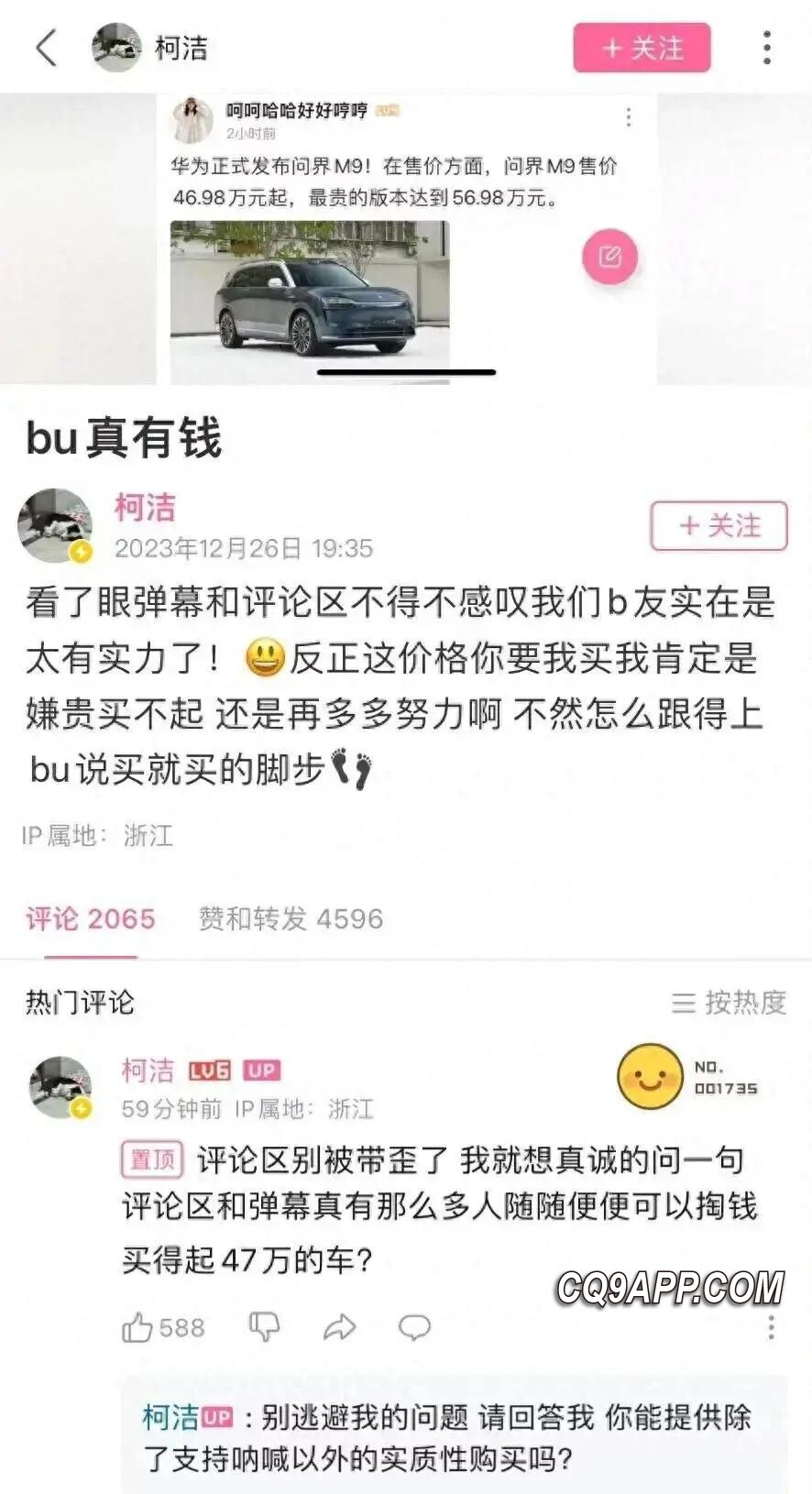Screen dimensions: 812x1494
Task: Open the commenter 柯洁's profile name
Action: [148, 1071]
